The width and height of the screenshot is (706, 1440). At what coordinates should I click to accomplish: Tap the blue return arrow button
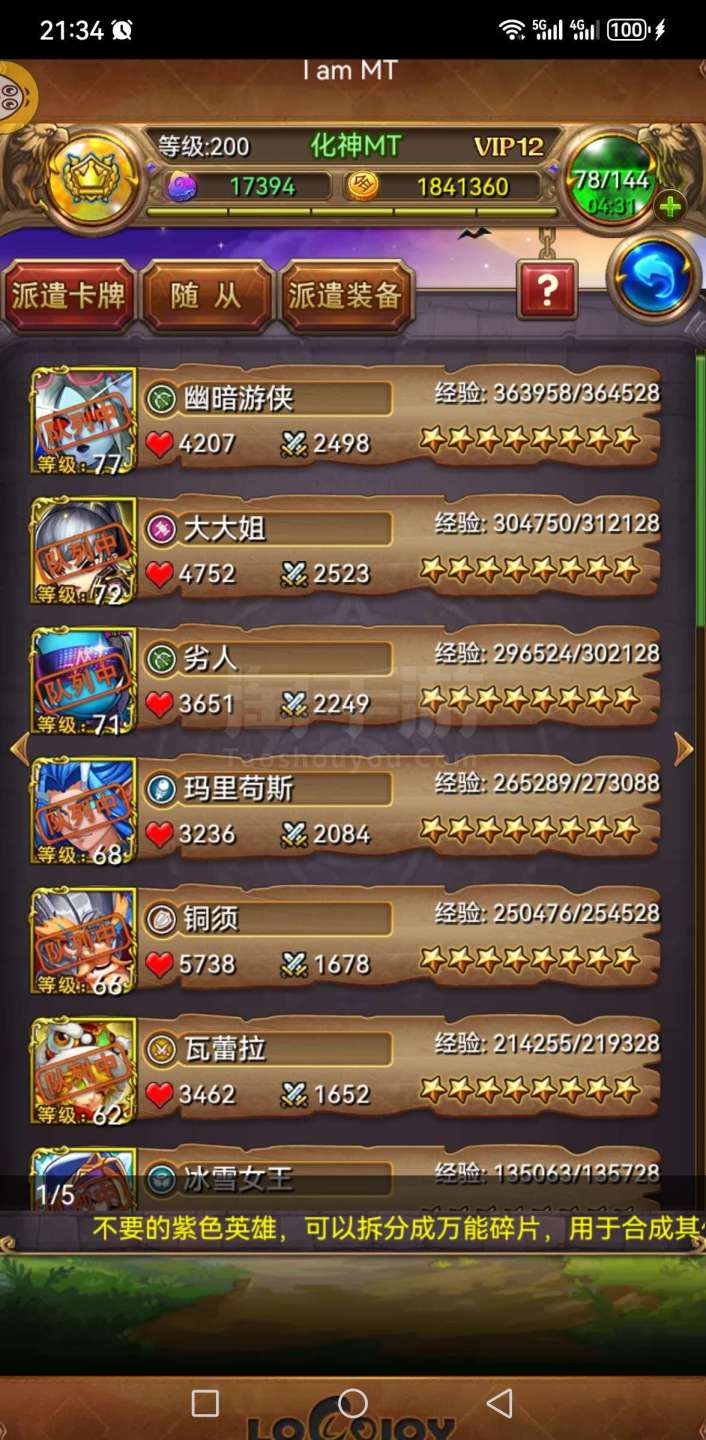[x=654, y=279]
